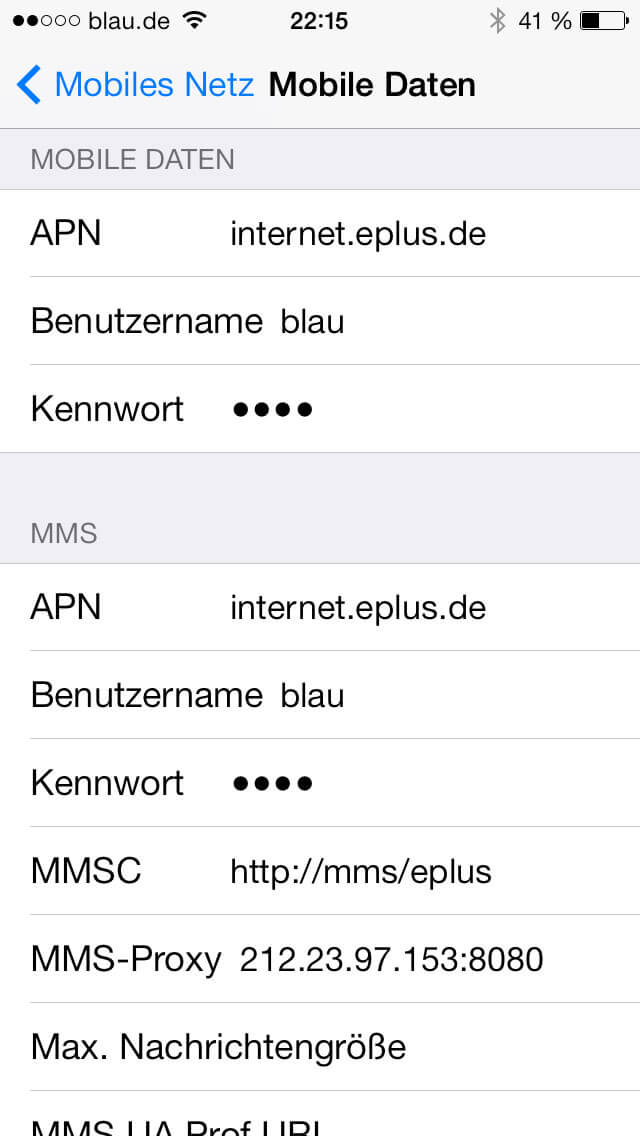
Task: Modify the MMS-Proxy address field
Action: [x=320, y=959]
